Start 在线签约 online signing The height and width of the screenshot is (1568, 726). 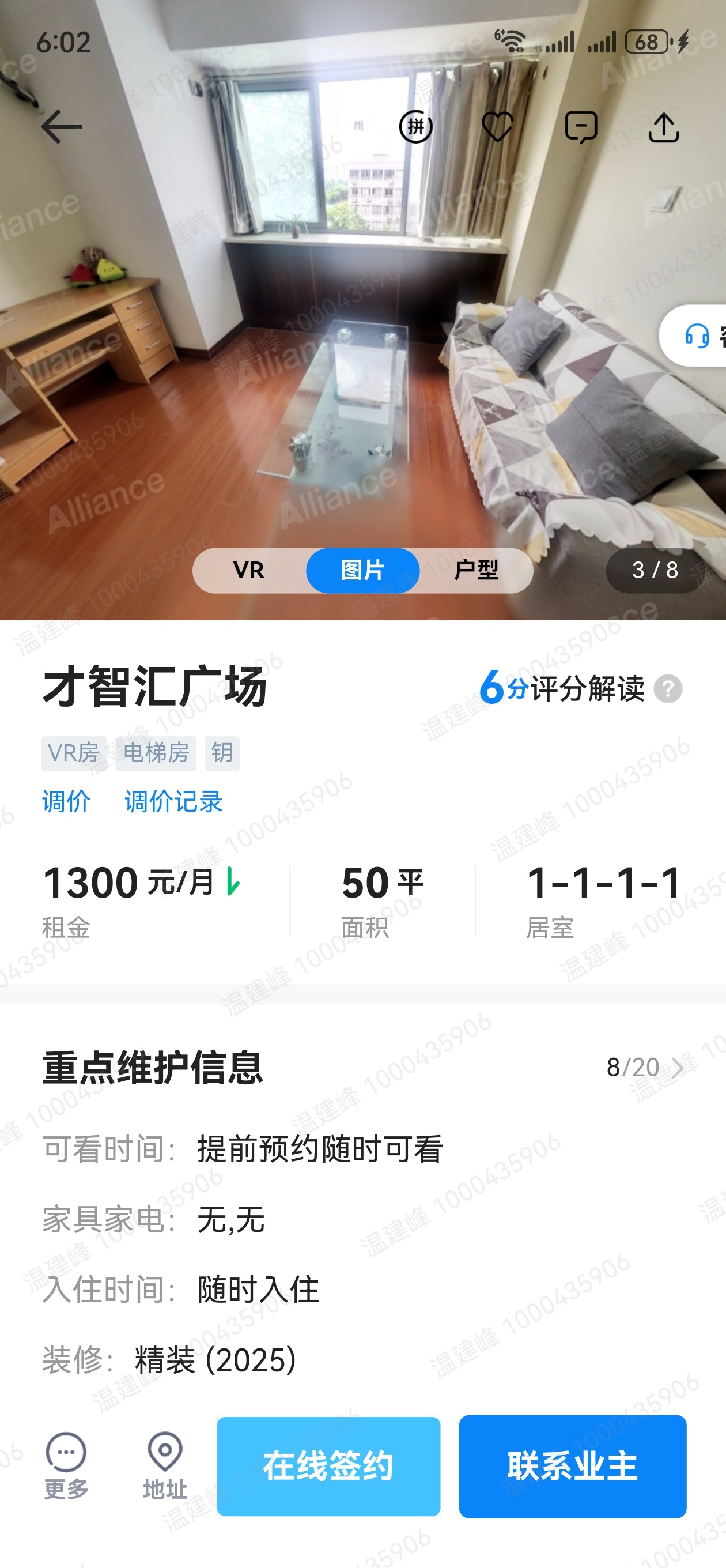328,1466
